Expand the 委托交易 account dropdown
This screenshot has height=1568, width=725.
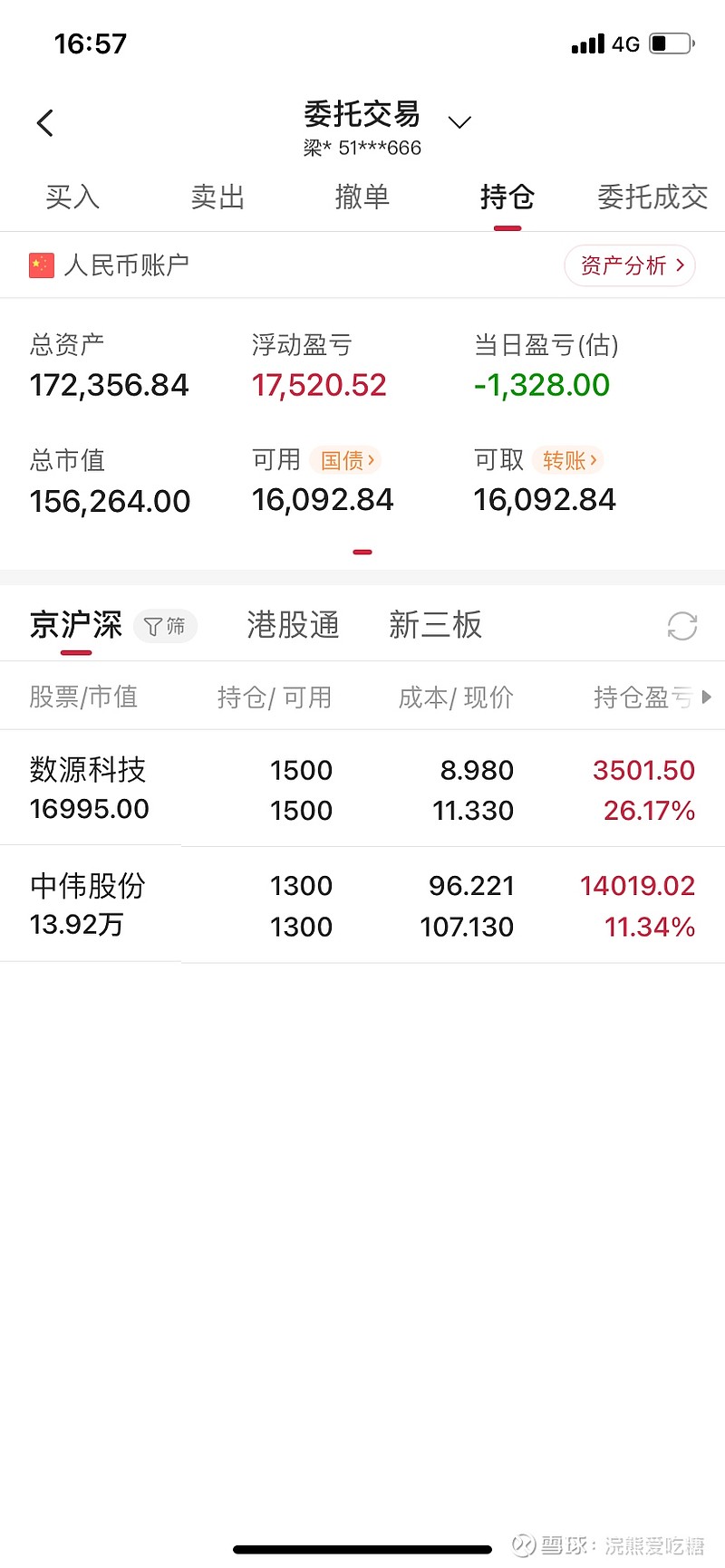click(x=460, y=122)
